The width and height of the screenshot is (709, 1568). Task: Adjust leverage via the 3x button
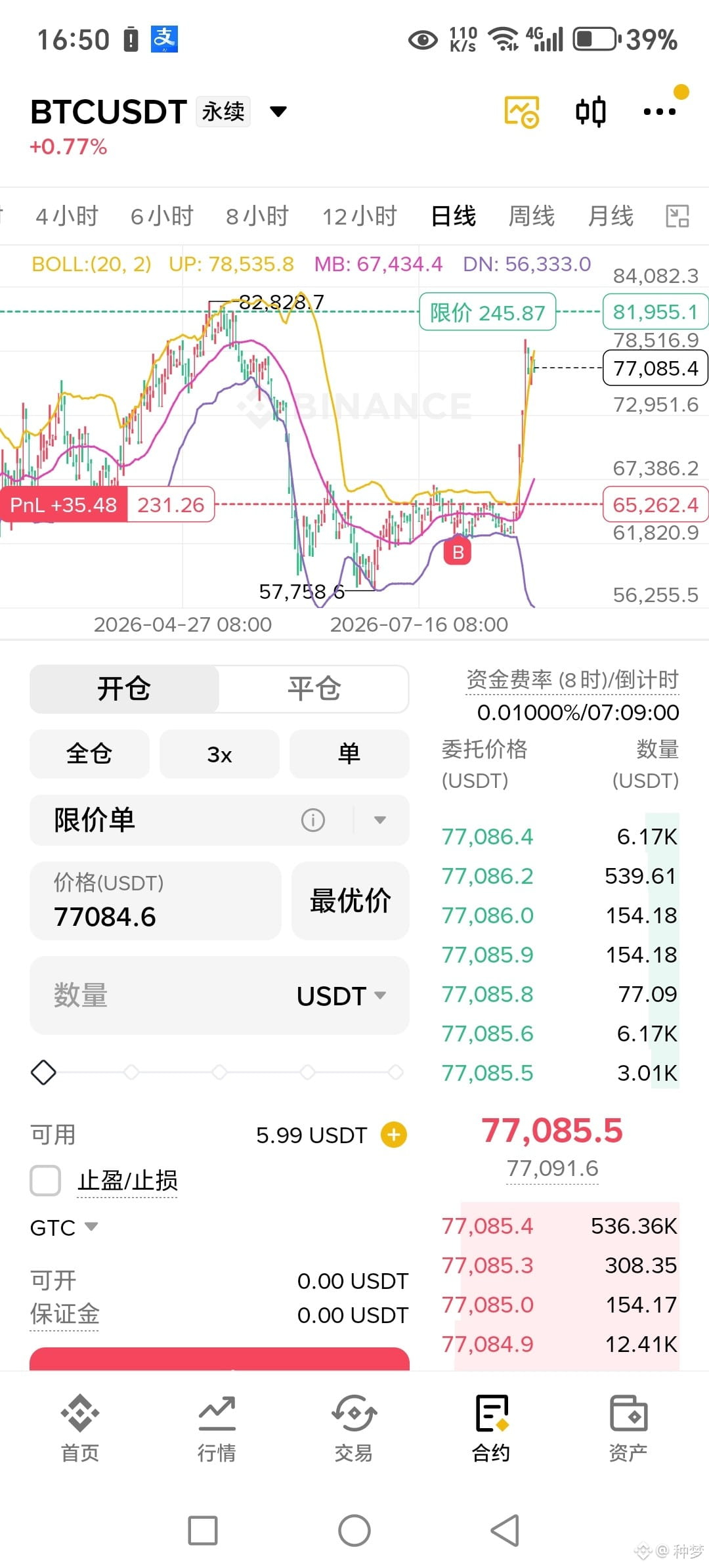click(219, 754)
